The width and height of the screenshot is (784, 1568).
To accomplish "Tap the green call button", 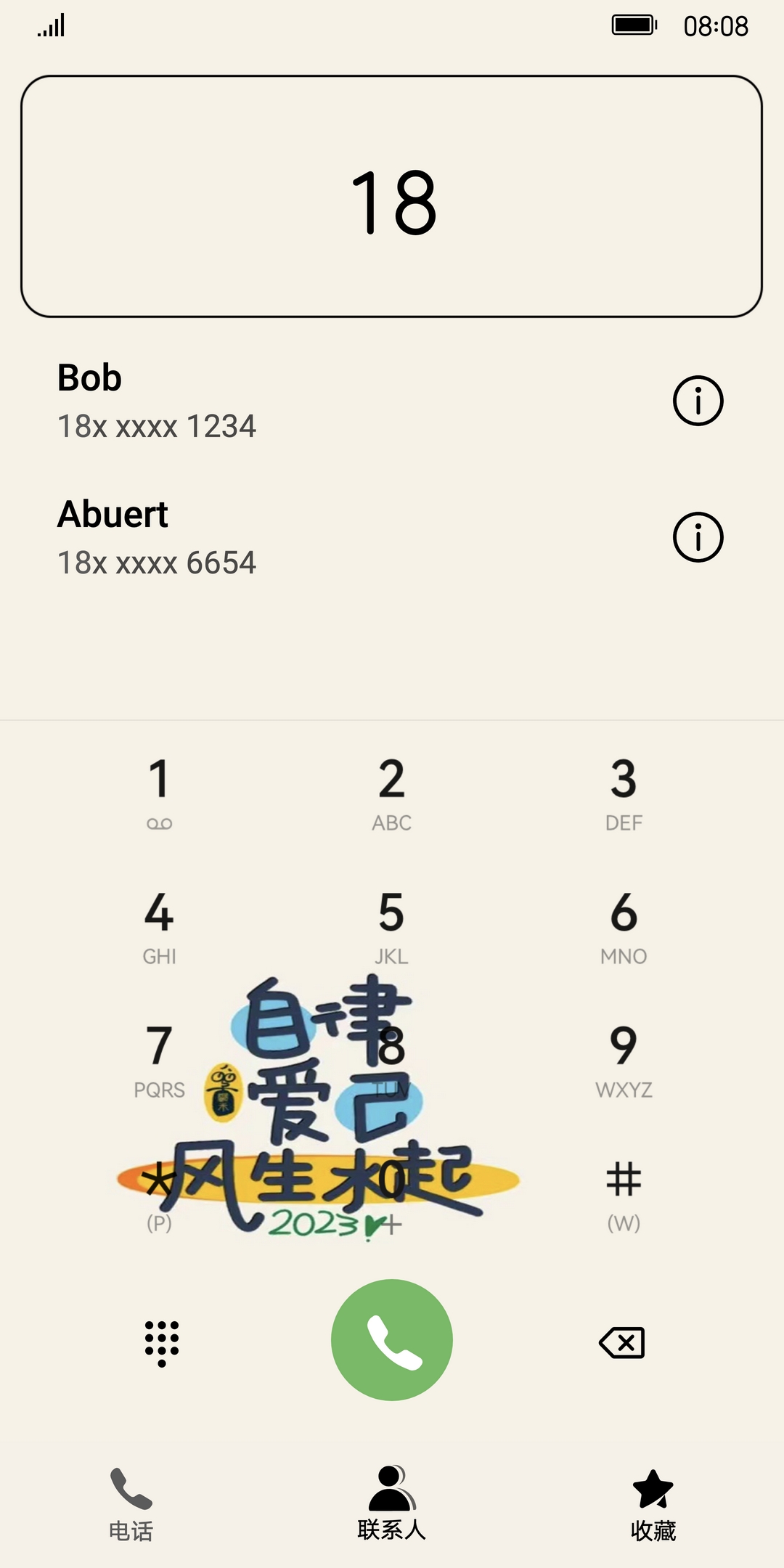I will point(392,1340).
